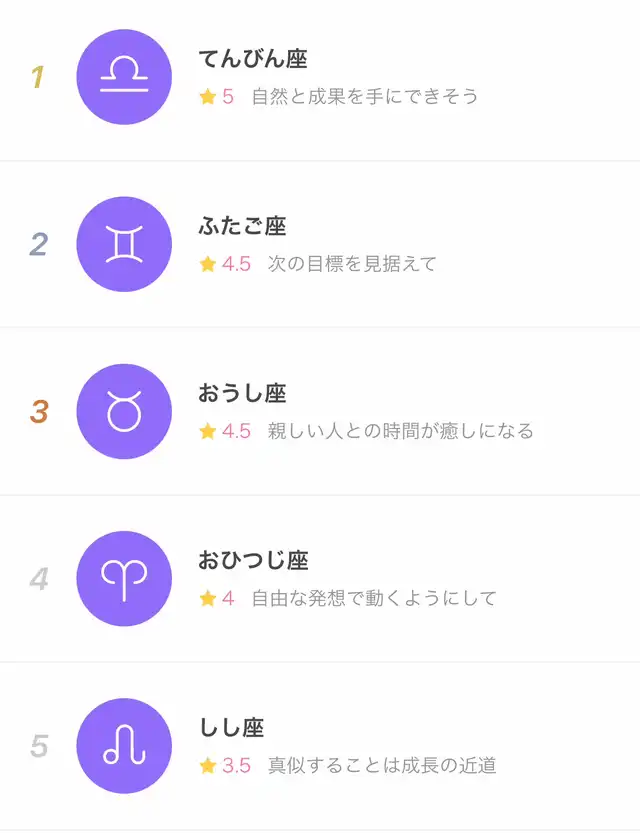View the ふたご座 fortune details
The width and height of the screenshot is (640, 833).
(320, 245)
